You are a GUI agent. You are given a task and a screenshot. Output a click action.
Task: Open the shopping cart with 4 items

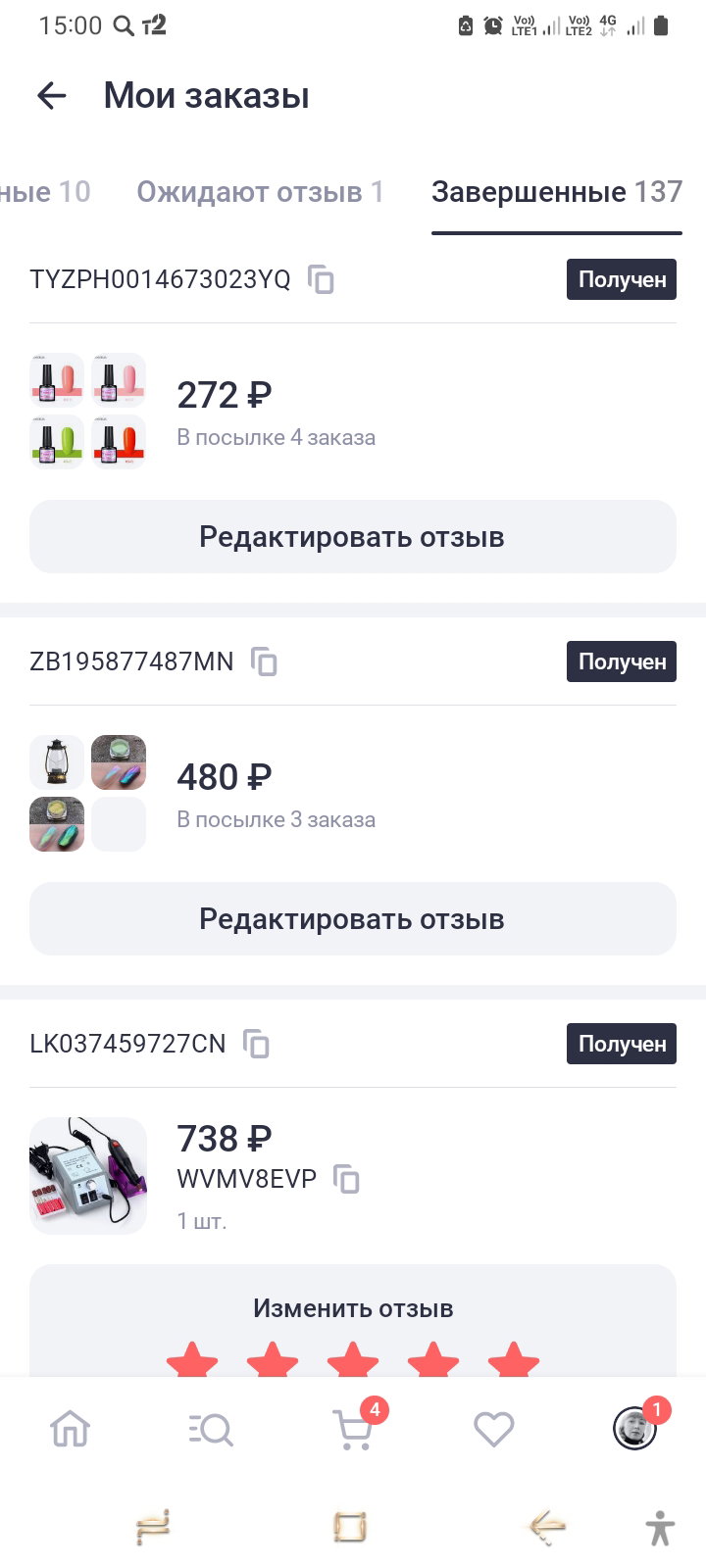click(355, 1427)
